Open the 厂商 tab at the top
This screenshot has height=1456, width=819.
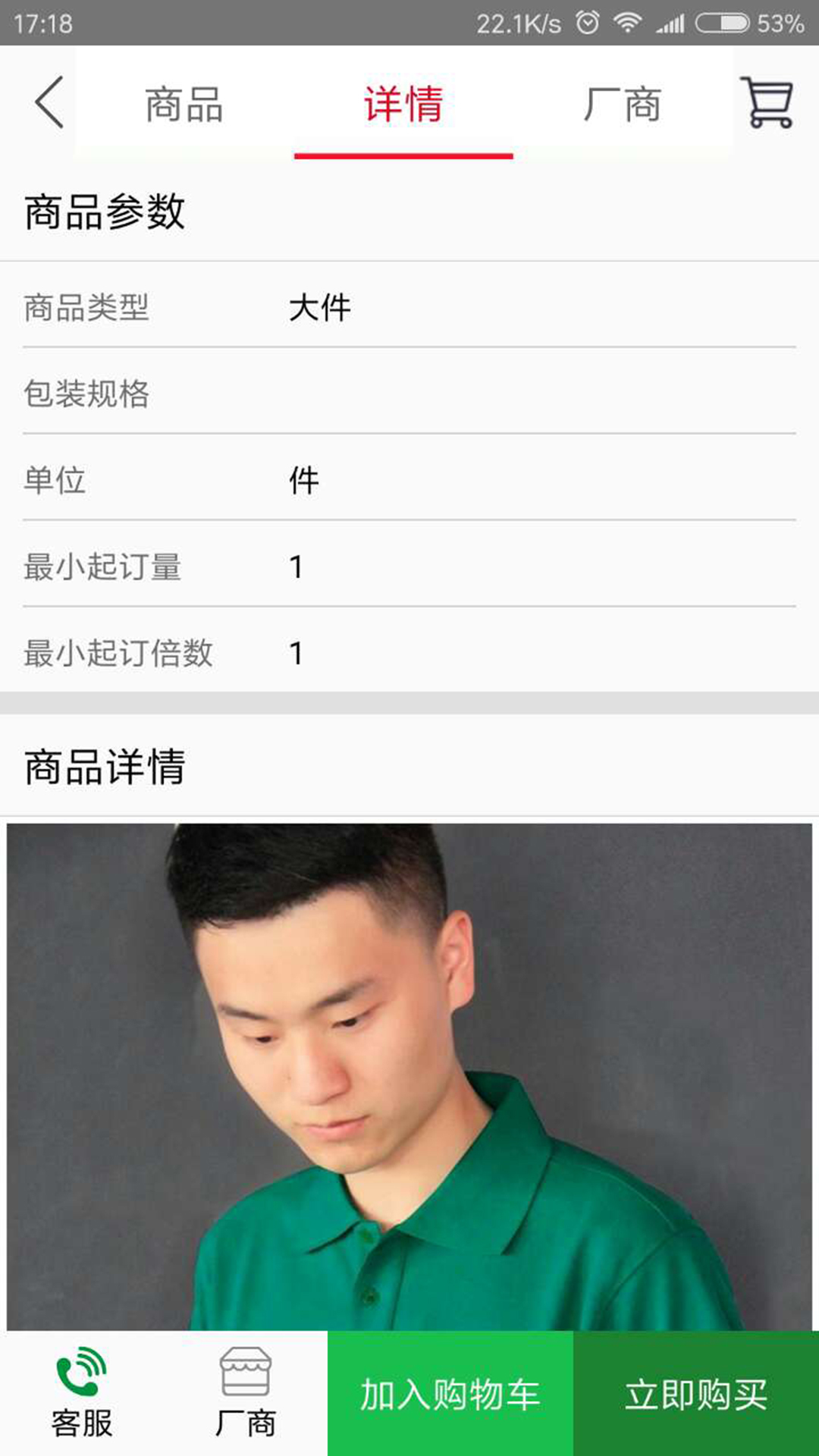[622, 104]
